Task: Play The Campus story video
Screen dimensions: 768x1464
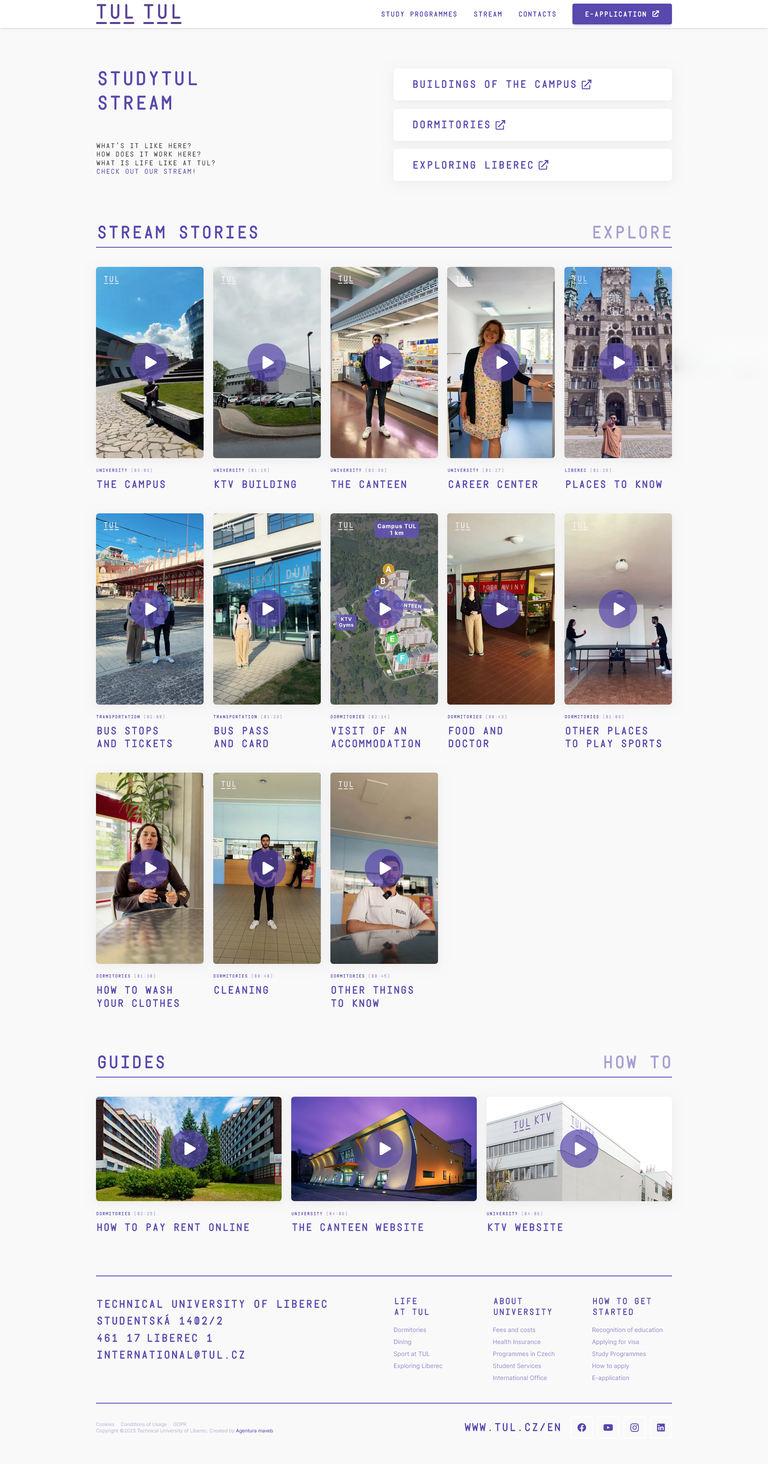Action: [150, 362]
